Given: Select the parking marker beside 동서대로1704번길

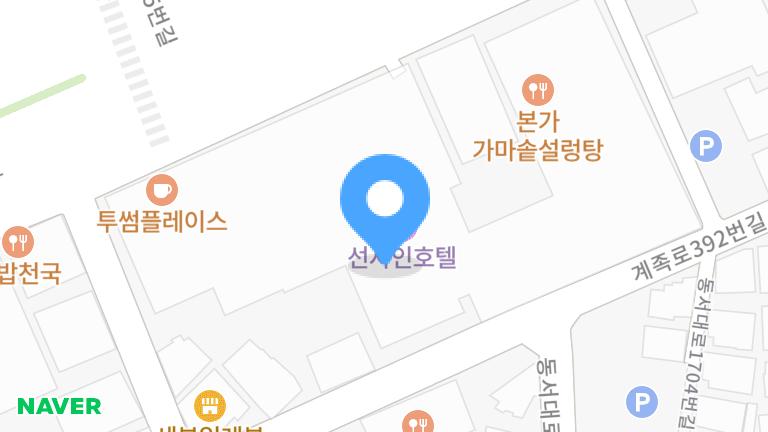Looking at the screenshot, I should tap(642, 402).
